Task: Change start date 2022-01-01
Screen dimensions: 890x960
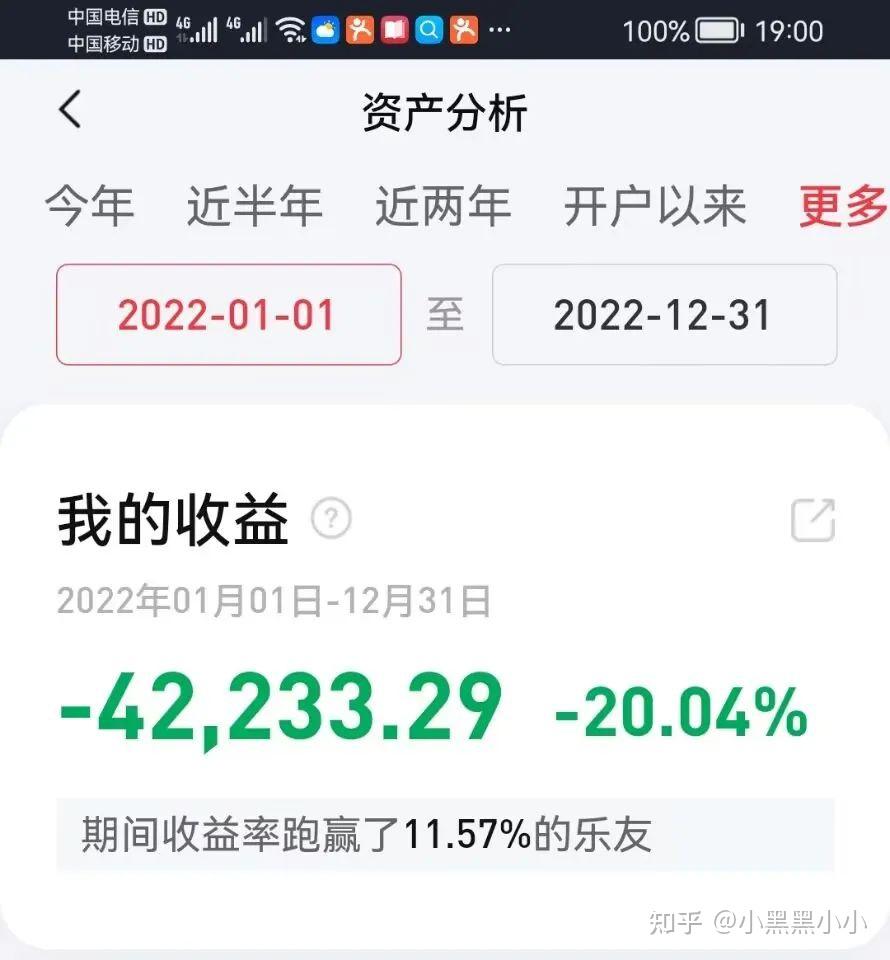Action: click(228, 315)
